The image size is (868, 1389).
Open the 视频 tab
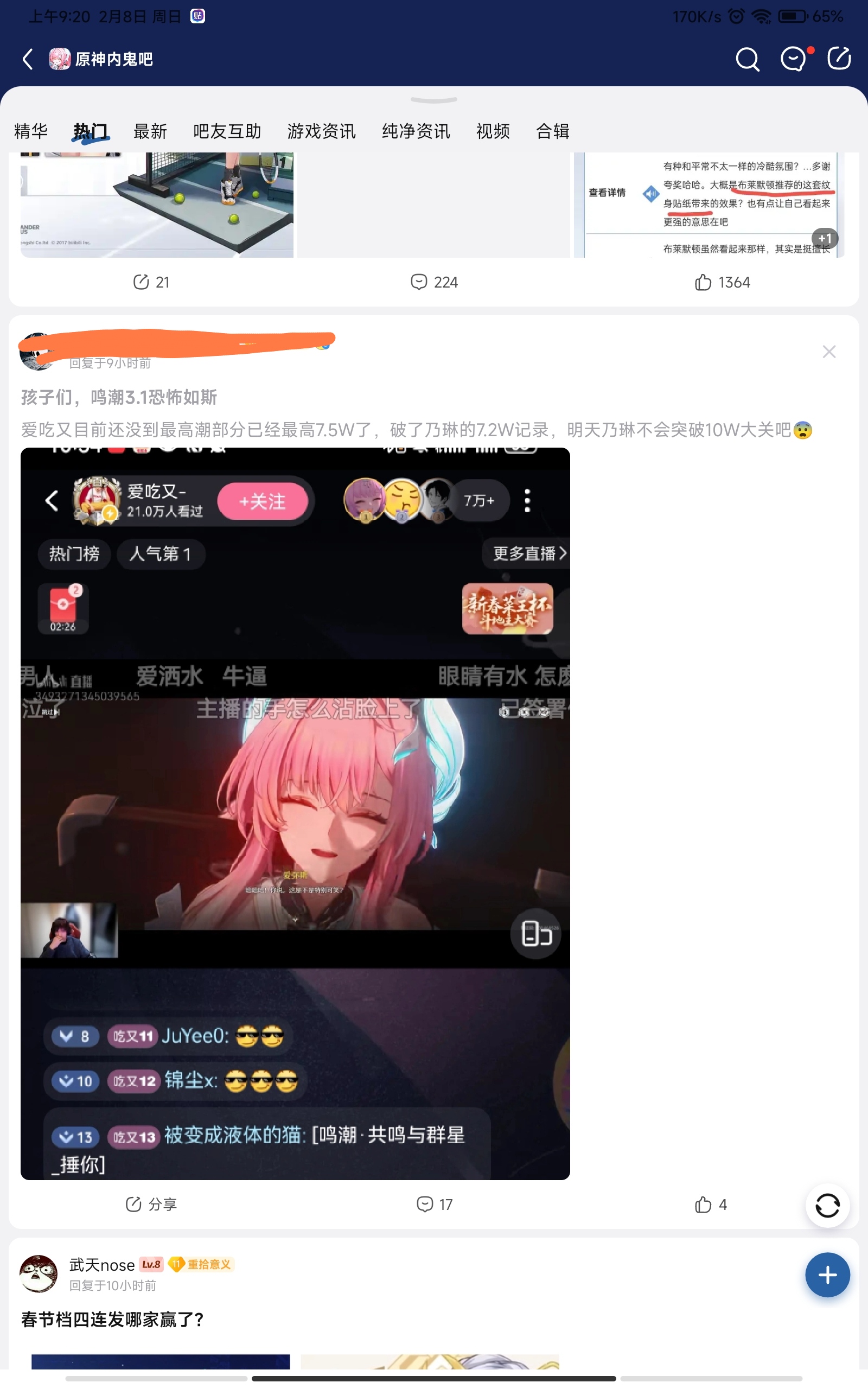tap(493, 131)
